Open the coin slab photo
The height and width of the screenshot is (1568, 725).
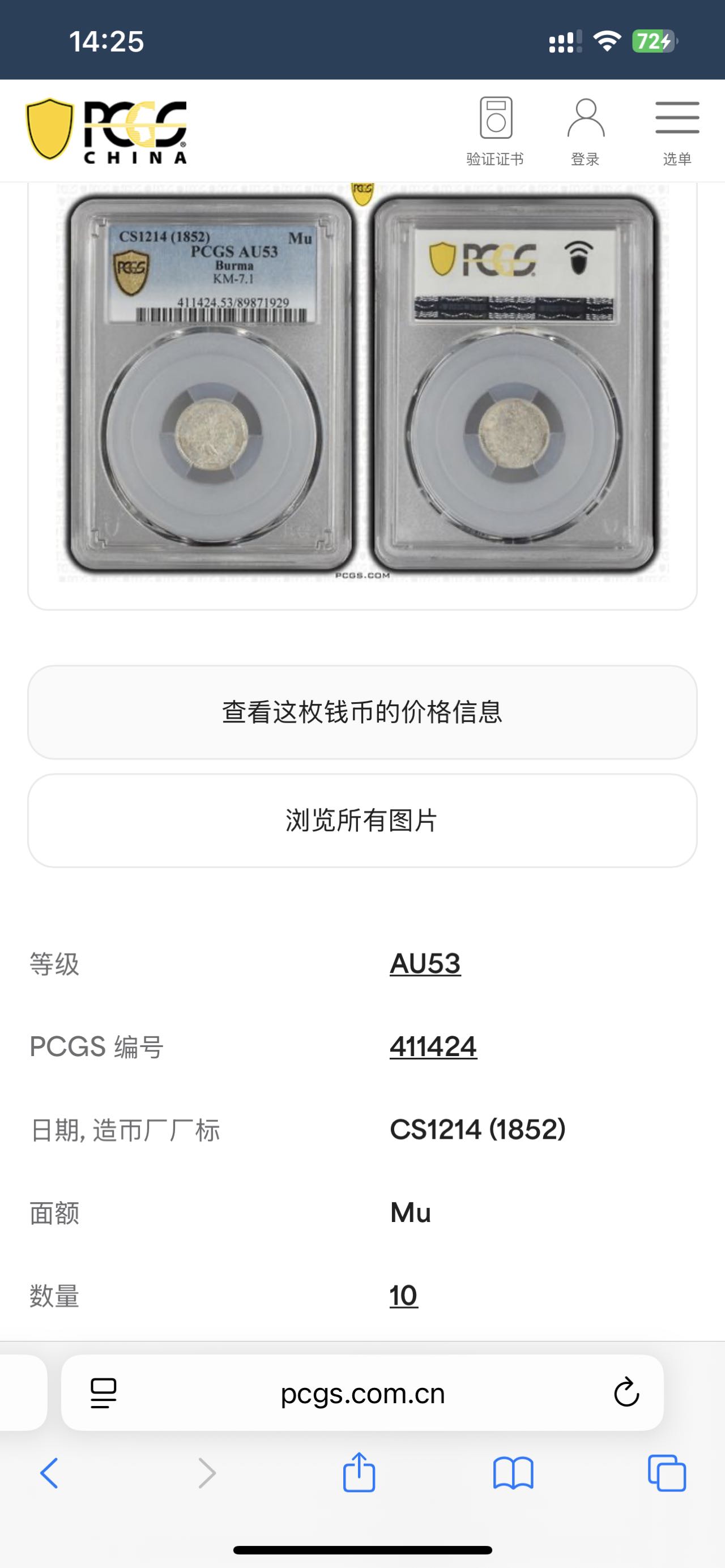click(362, 383)
